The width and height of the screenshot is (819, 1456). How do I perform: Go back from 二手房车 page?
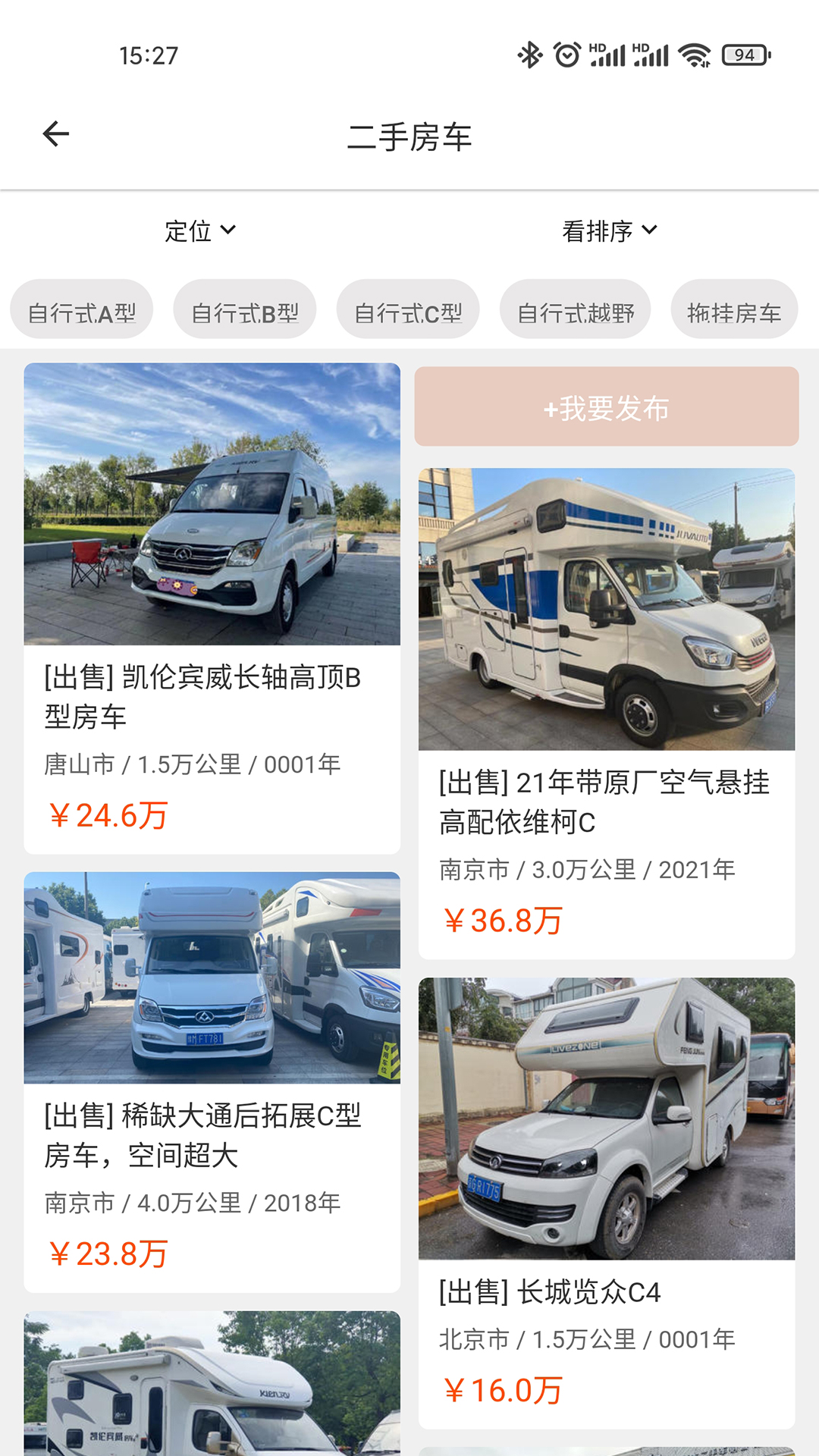click(x=56, y=135)
